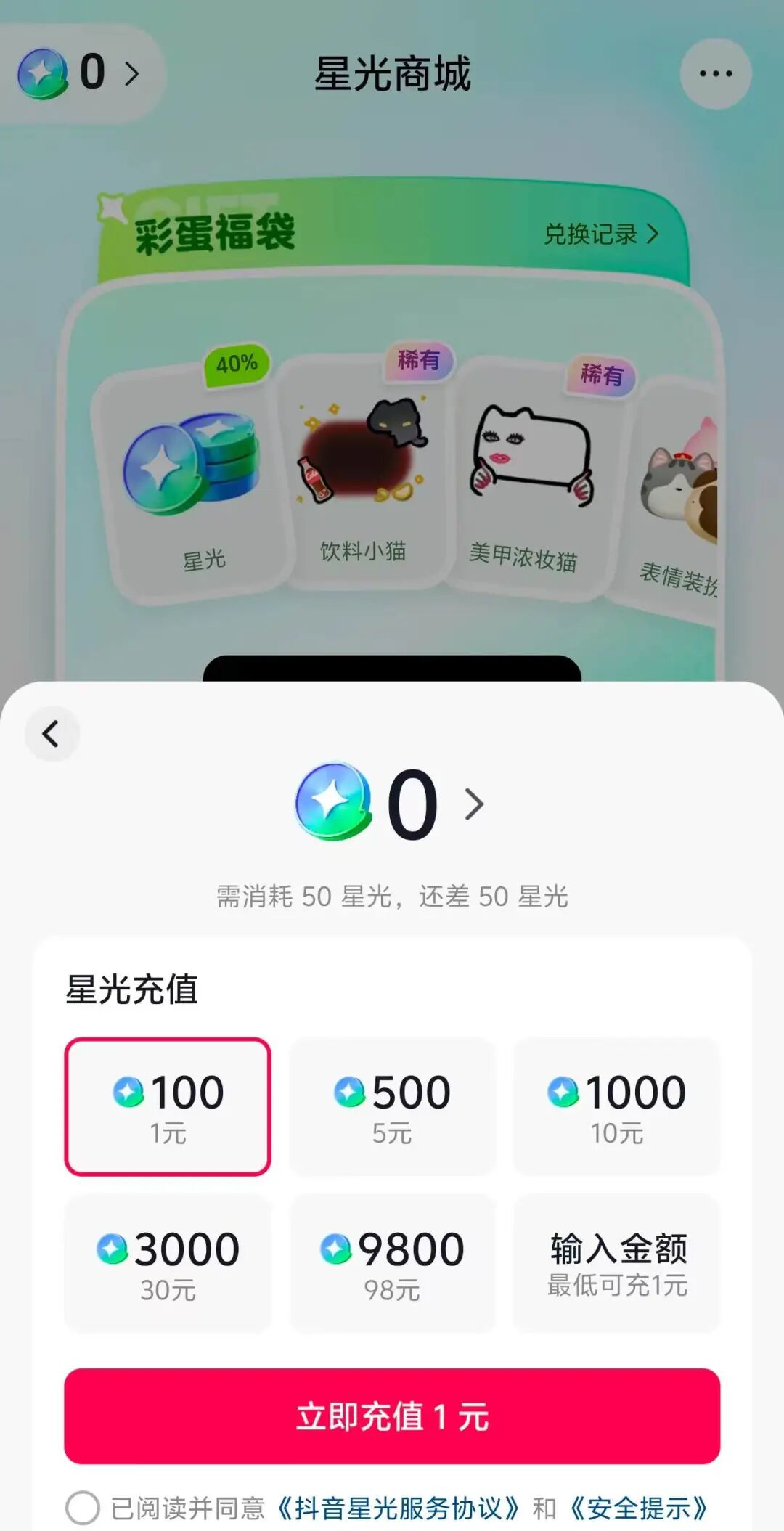The width and height of the screenshot is (784, 1531).
Task: Pick the 1000 starlight for 10元 package
Action: [616, 1106]
